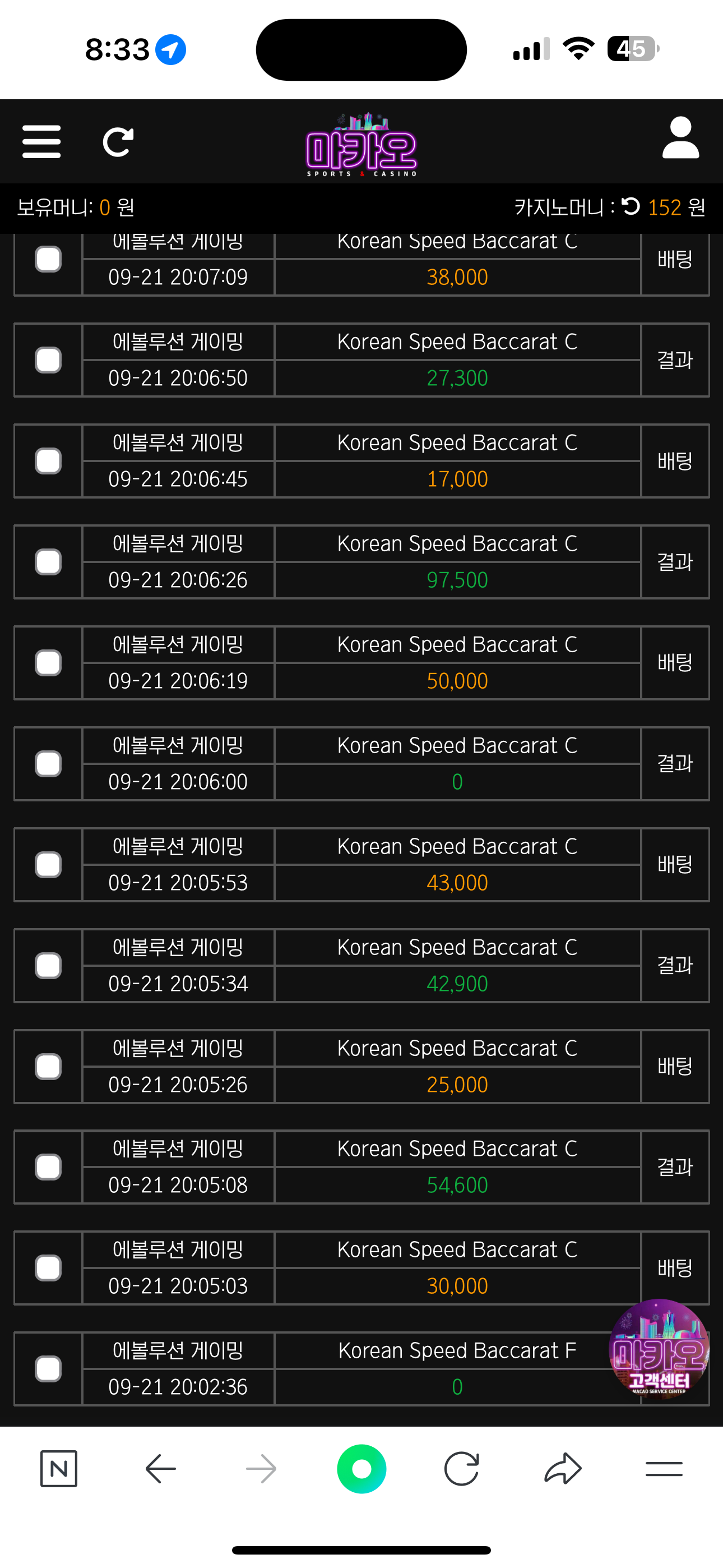Tap the refresh icon beside the menu
723x1568 pixels.
[x=118, y=142]
